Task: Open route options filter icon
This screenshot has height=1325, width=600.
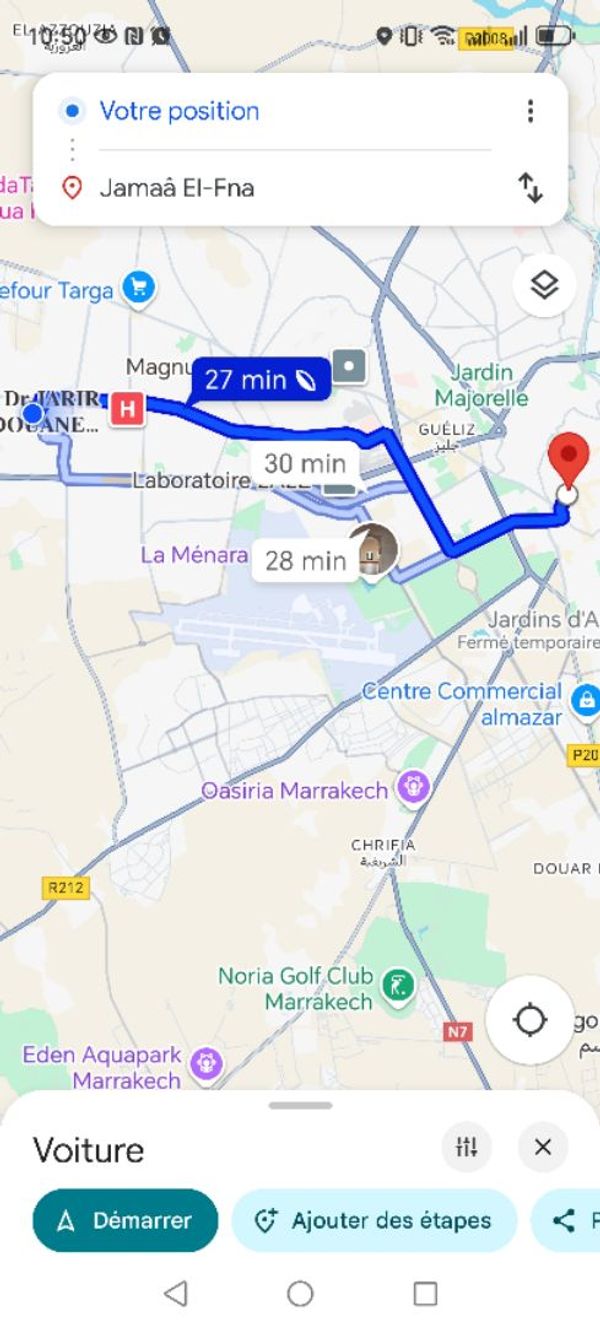Action: pyautogui.click(x=466, y=1147)
